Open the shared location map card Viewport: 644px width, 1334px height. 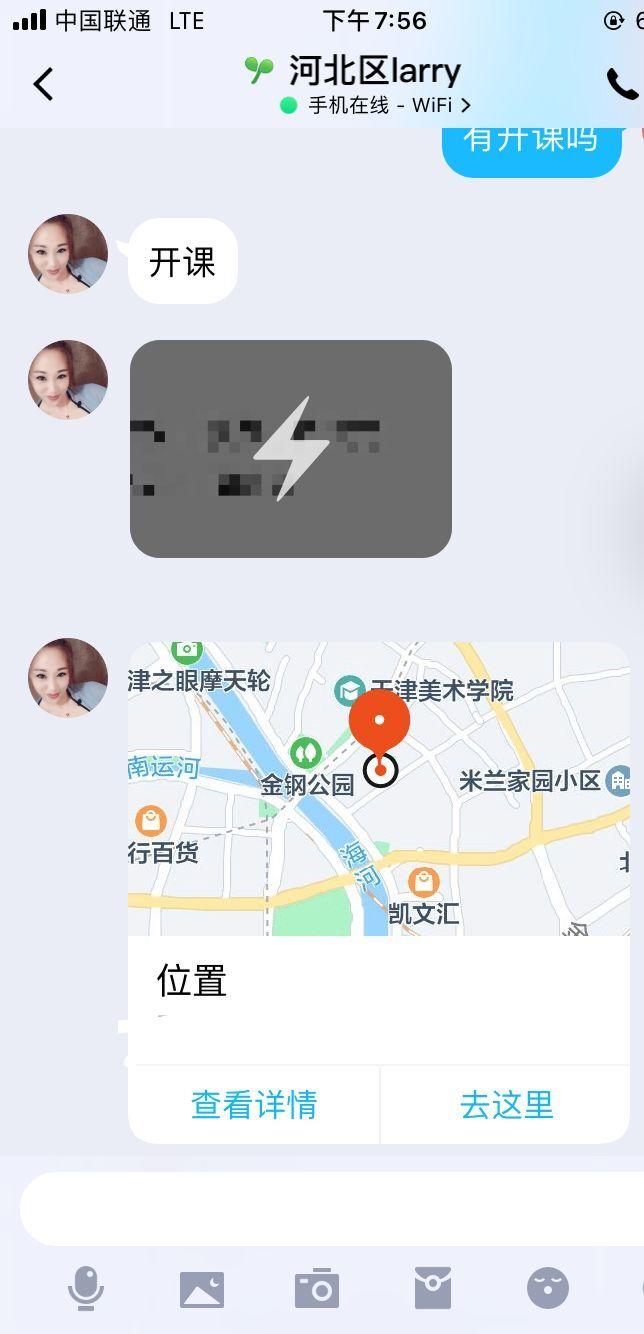point(378,789)
